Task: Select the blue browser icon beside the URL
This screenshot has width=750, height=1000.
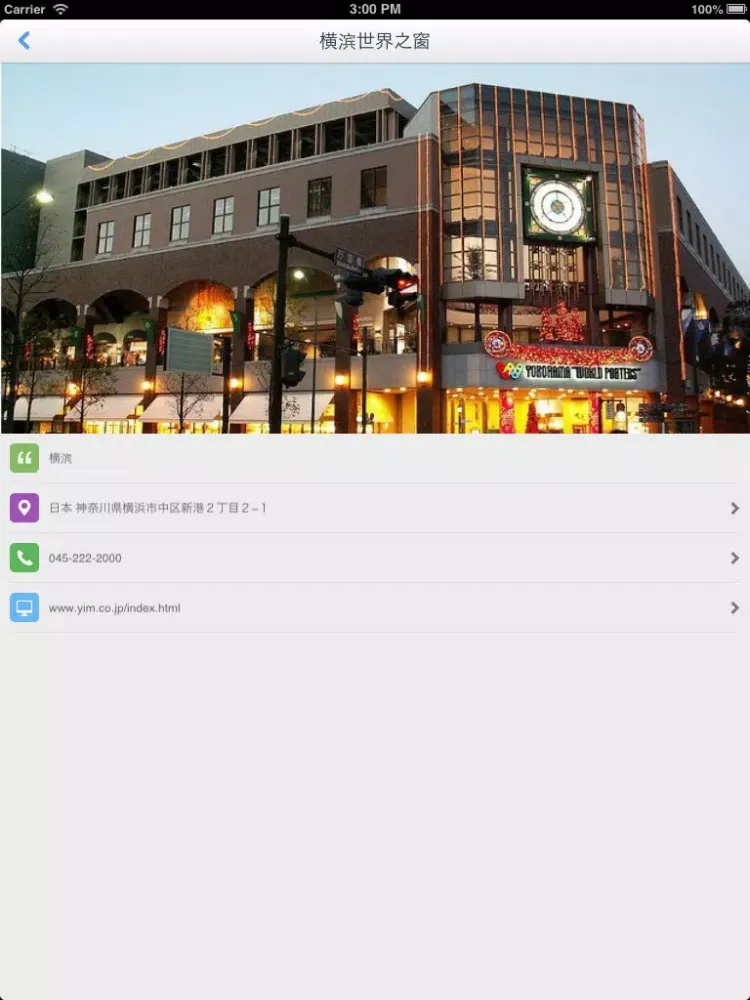Action: (x=23, y=607)
